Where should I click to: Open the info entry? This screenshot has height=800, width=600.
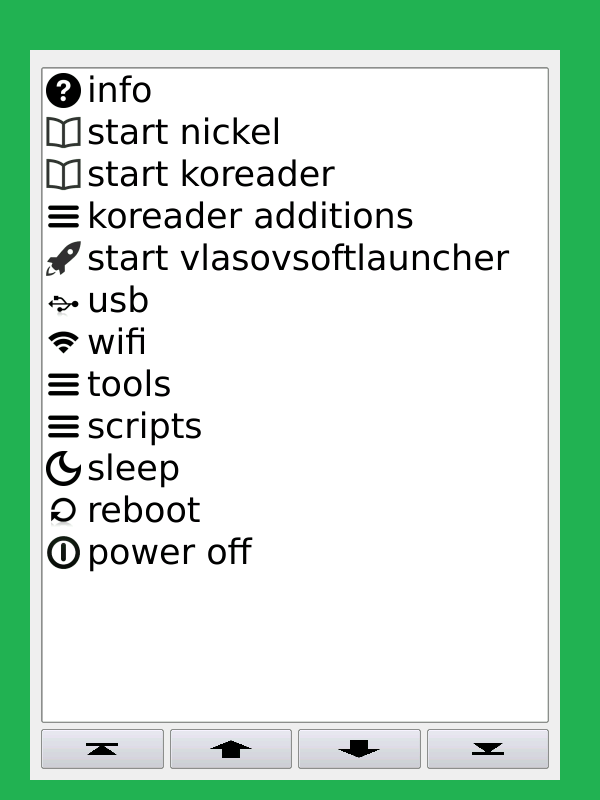point(119,91)
